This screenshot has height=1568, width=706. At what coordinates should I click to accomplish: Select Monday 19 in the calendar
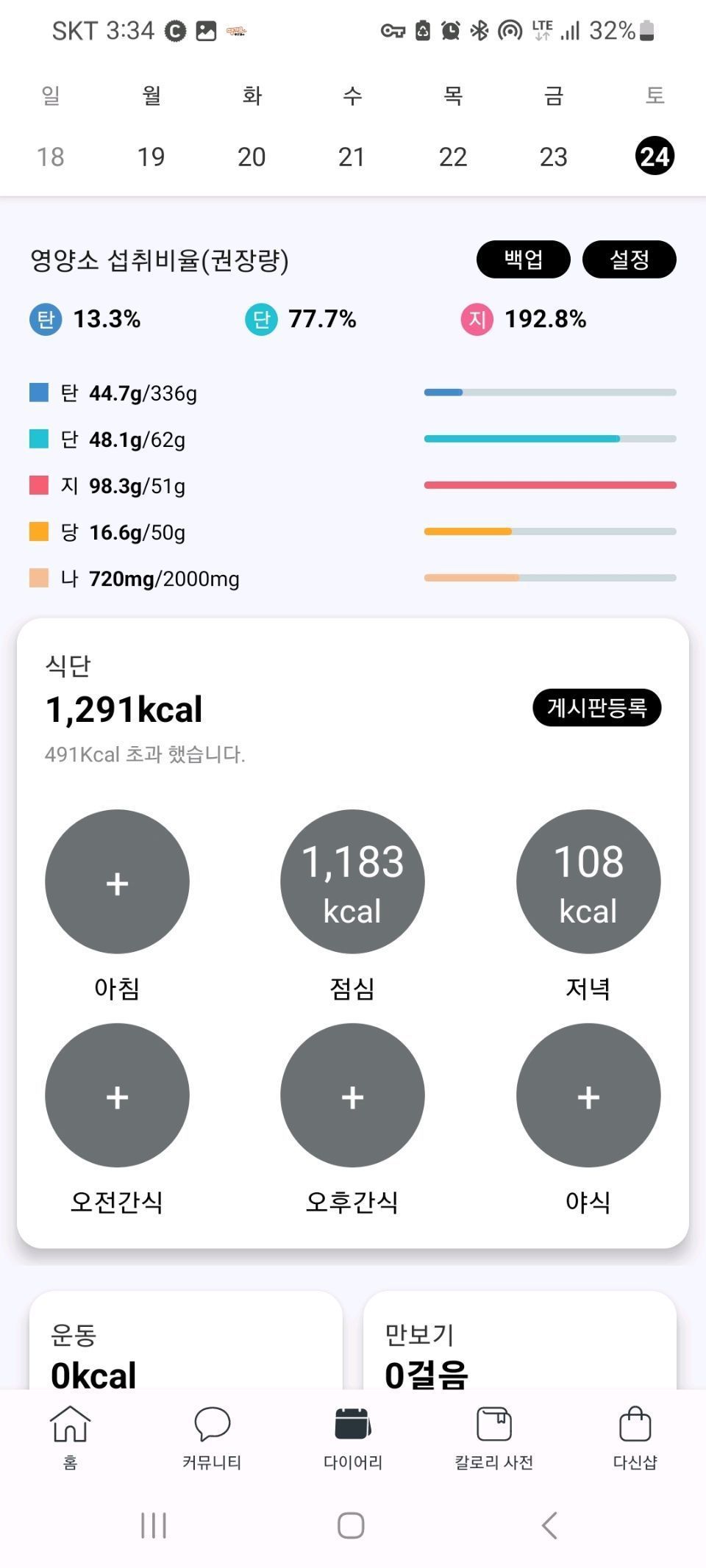point(151,157)
